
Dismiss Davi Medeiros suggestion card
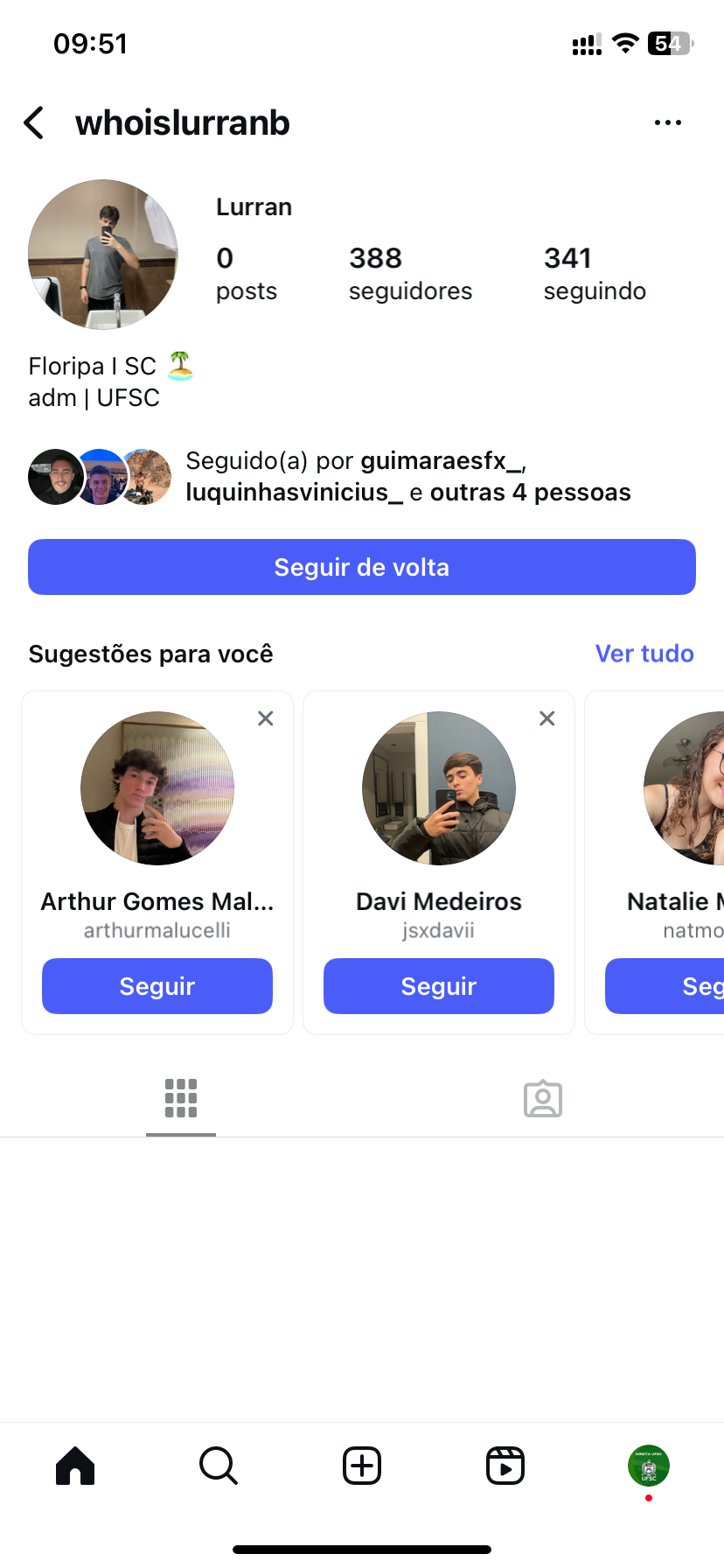point(547,718)
